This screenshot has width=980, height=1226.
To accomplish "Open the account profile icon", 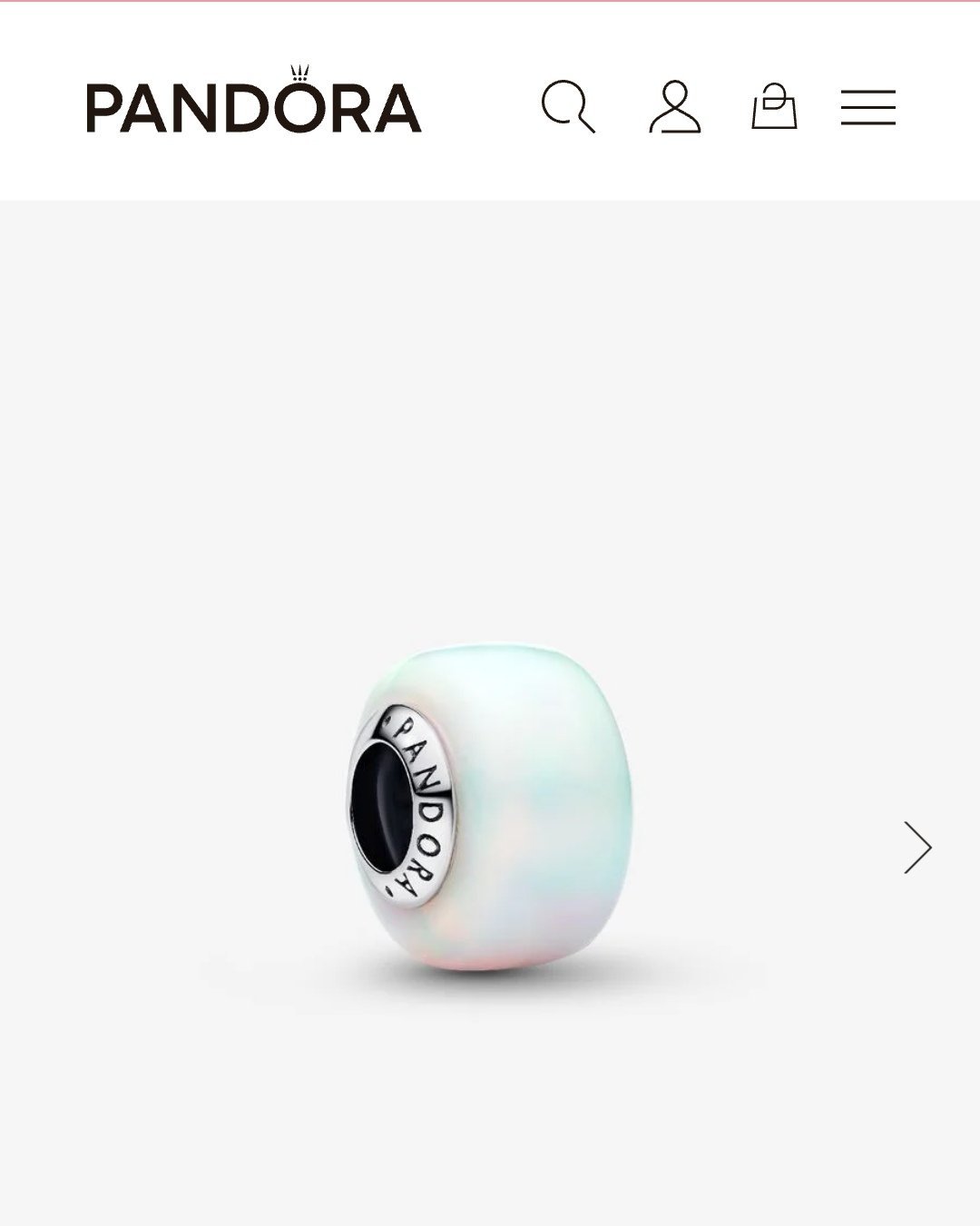I will [675, 107].
